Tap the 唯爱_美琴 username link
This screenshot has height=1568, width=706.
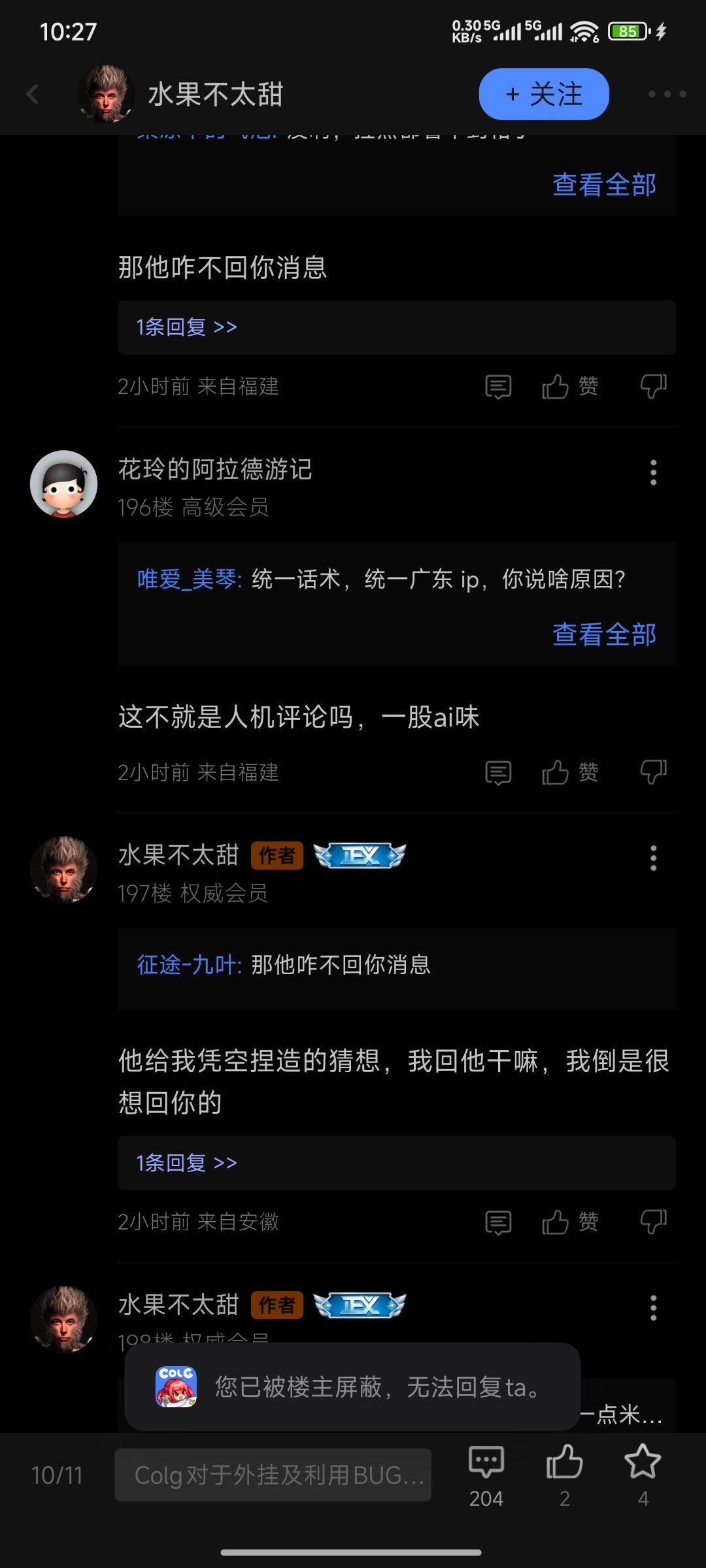tap(189, 580)
